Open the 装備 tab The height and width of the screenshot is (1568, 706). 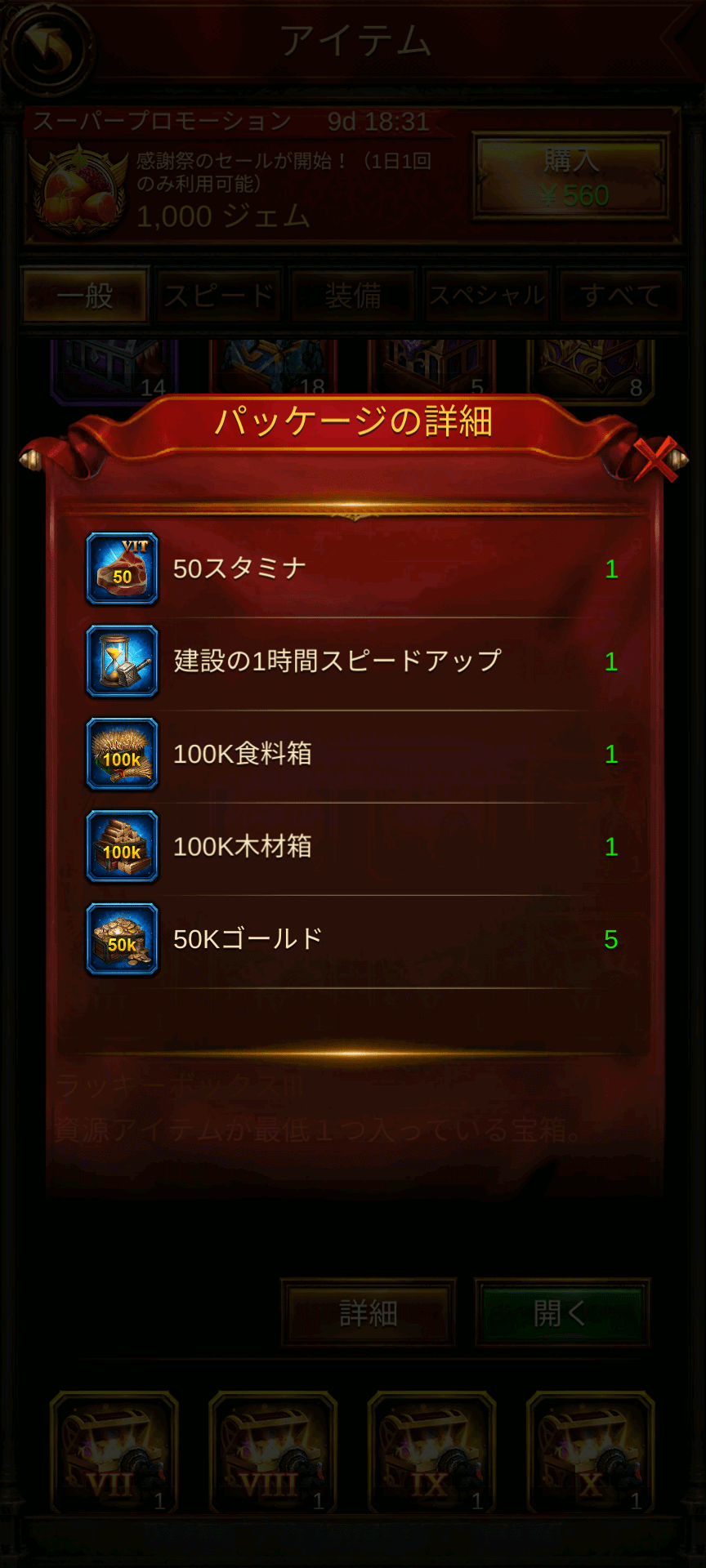[353, 295]
